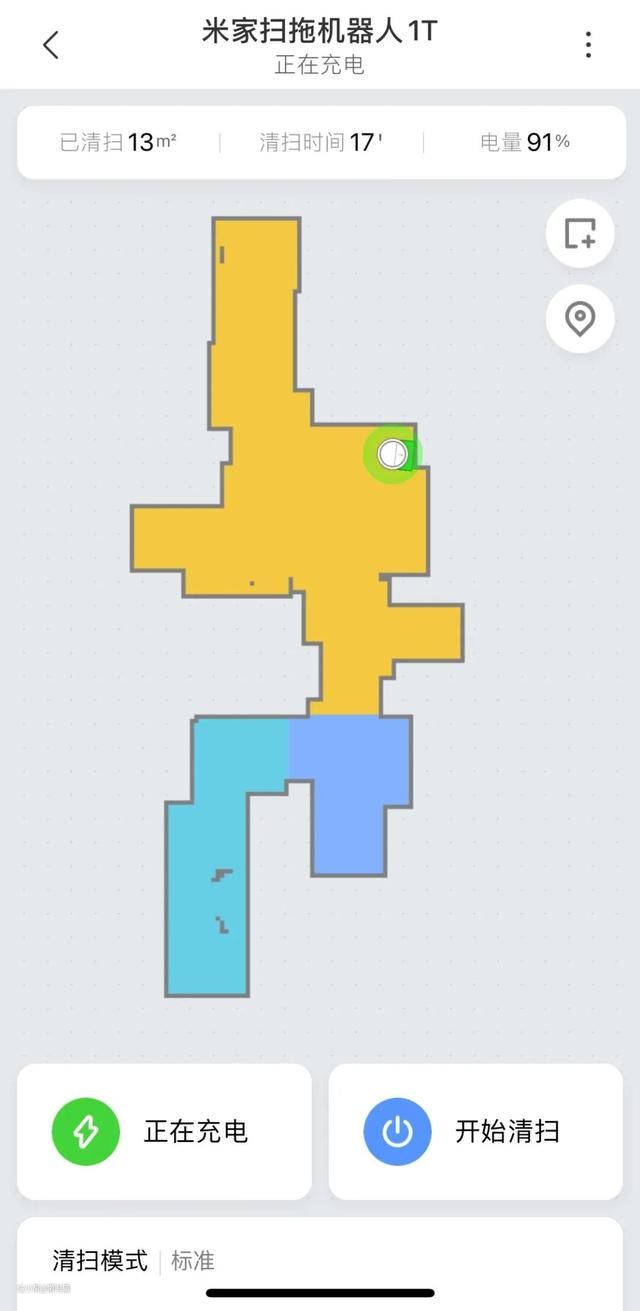Tap the add zone map edit icon
The width and height of the screenshot is (640, 1311).
click(x=580, y=233)
